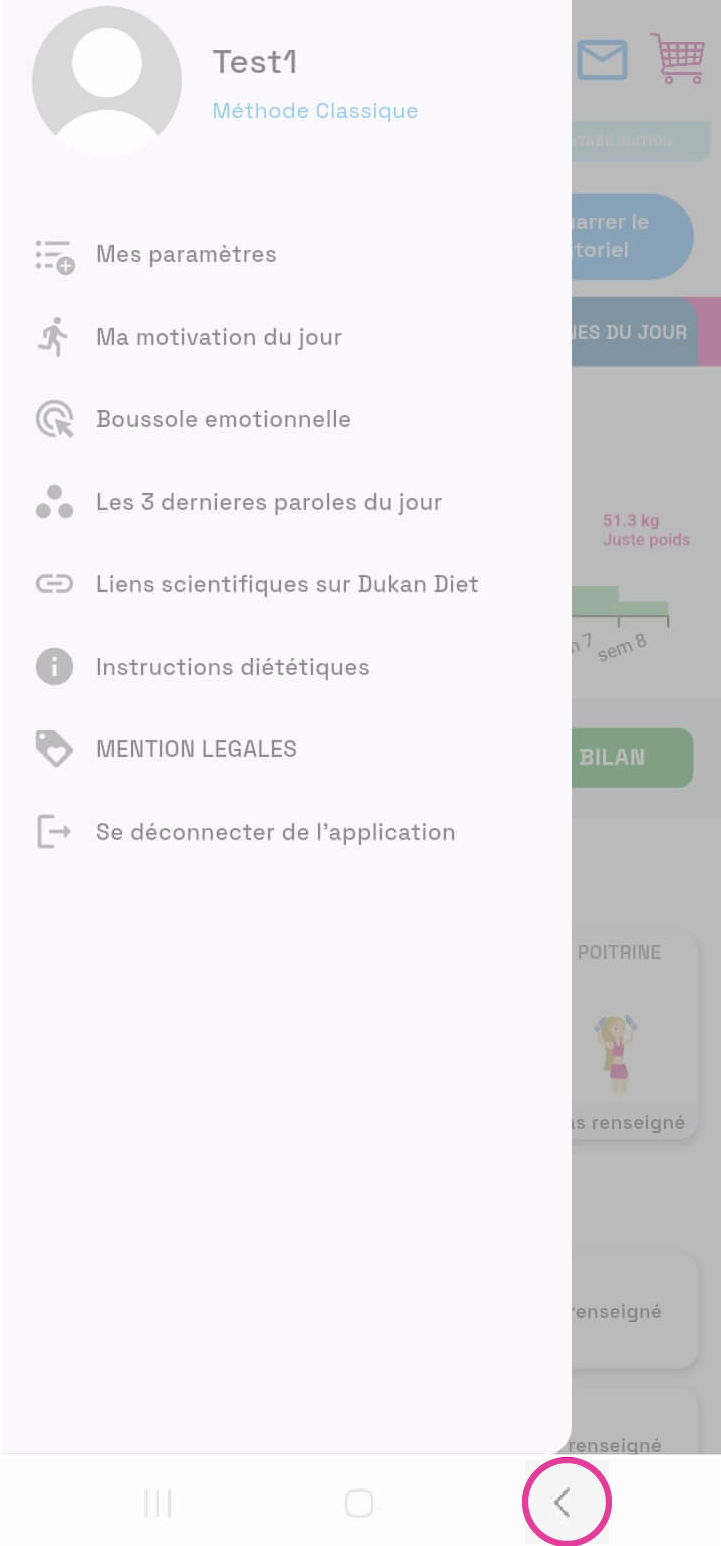Open Mes paramètres settings
The width and height of the screenshot is (721, 1546).
[x=186, y=254]
